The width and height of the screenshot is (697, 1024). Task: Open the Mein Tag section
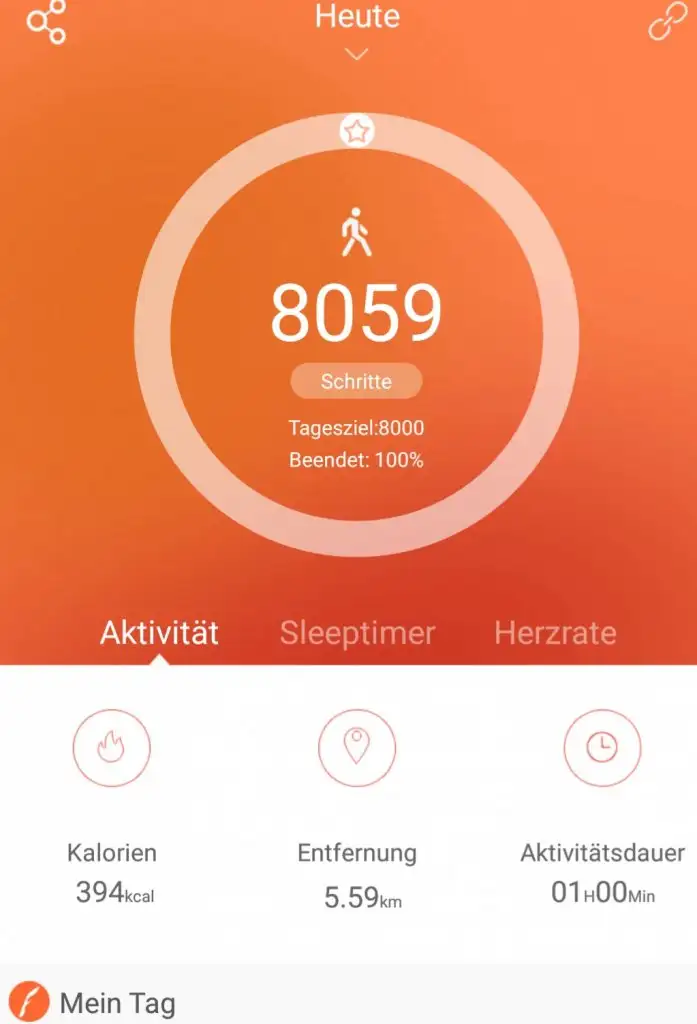point(117,1003)
